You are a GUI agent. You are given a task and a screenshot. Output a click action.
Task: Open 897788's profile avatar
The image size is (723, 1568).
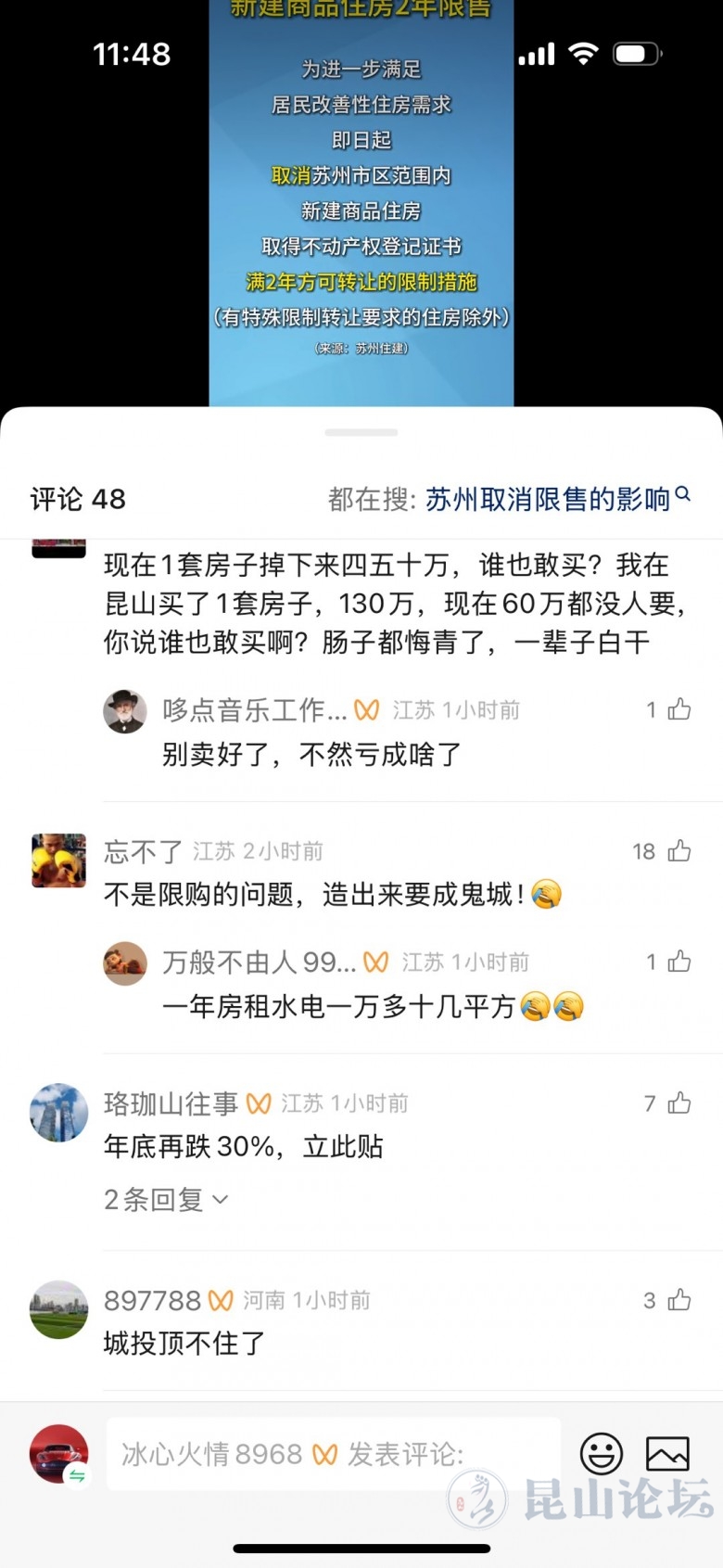tap(58, 1309)
